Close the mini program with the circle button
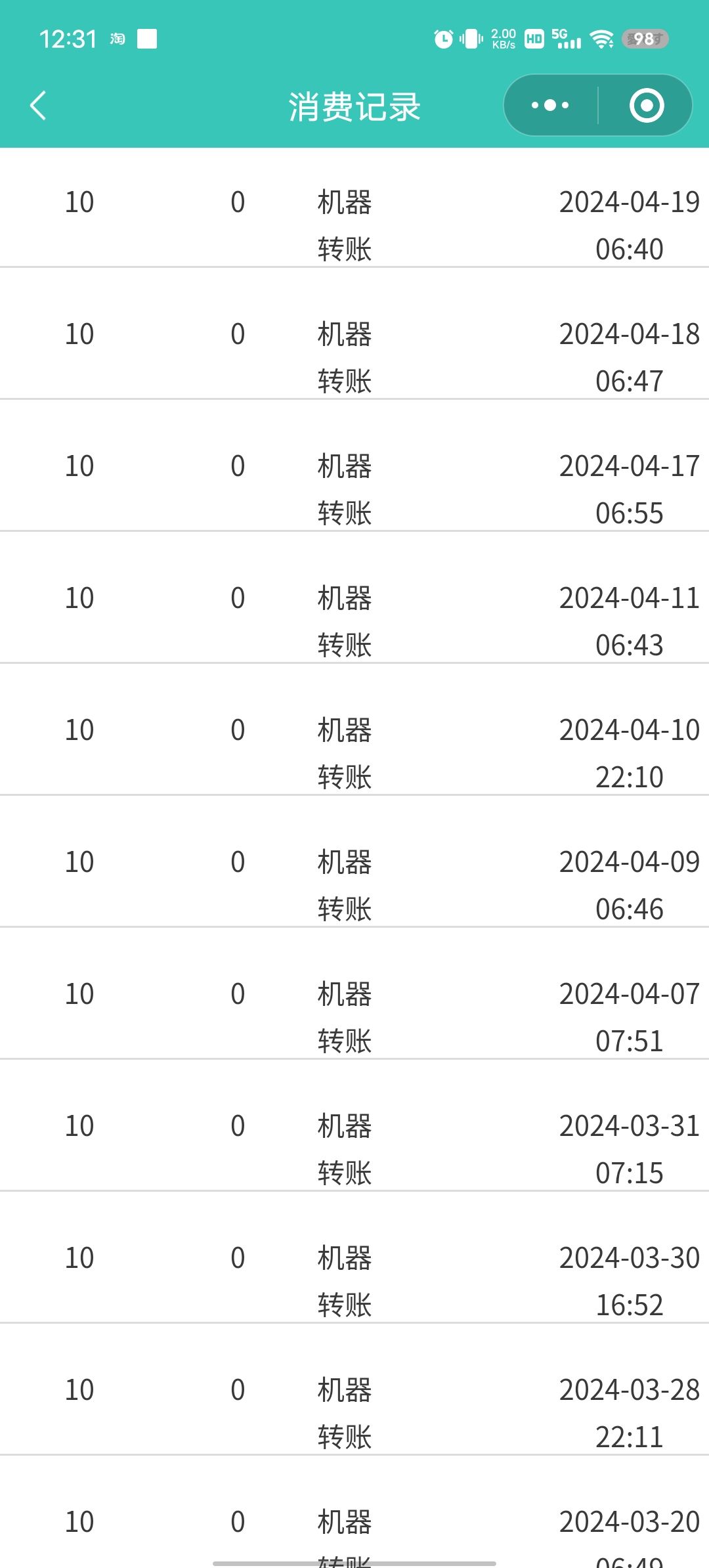Viewport: 709px width, 1568px height. [646, 105]
